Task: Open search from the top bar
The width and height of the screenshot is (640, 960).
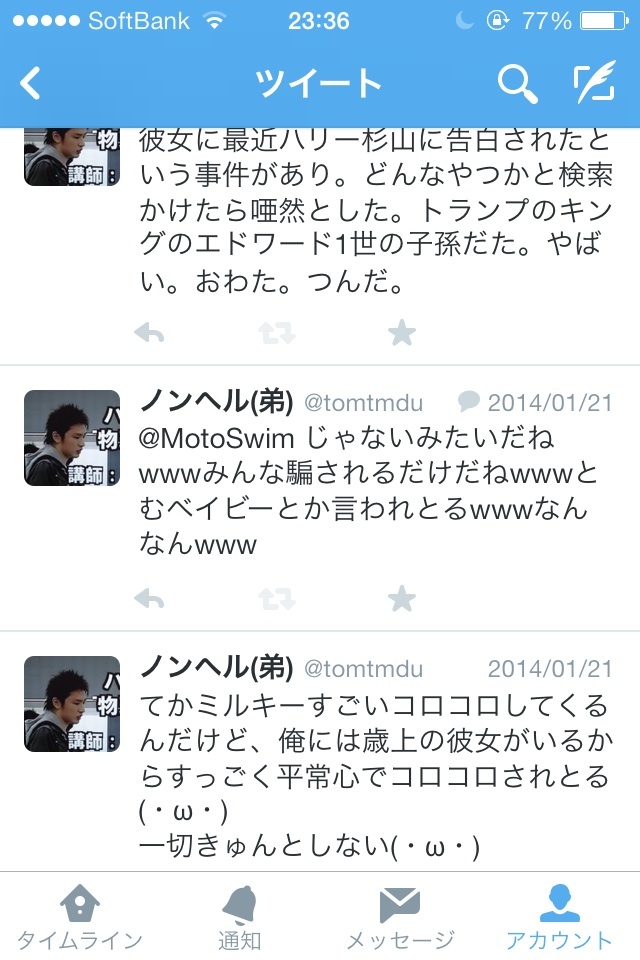Action: [517, 84]
